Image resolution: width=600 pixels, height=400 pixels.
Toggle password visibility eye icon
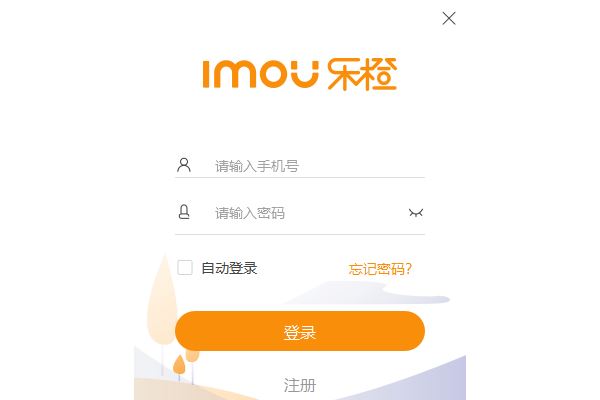coord(416,213)
